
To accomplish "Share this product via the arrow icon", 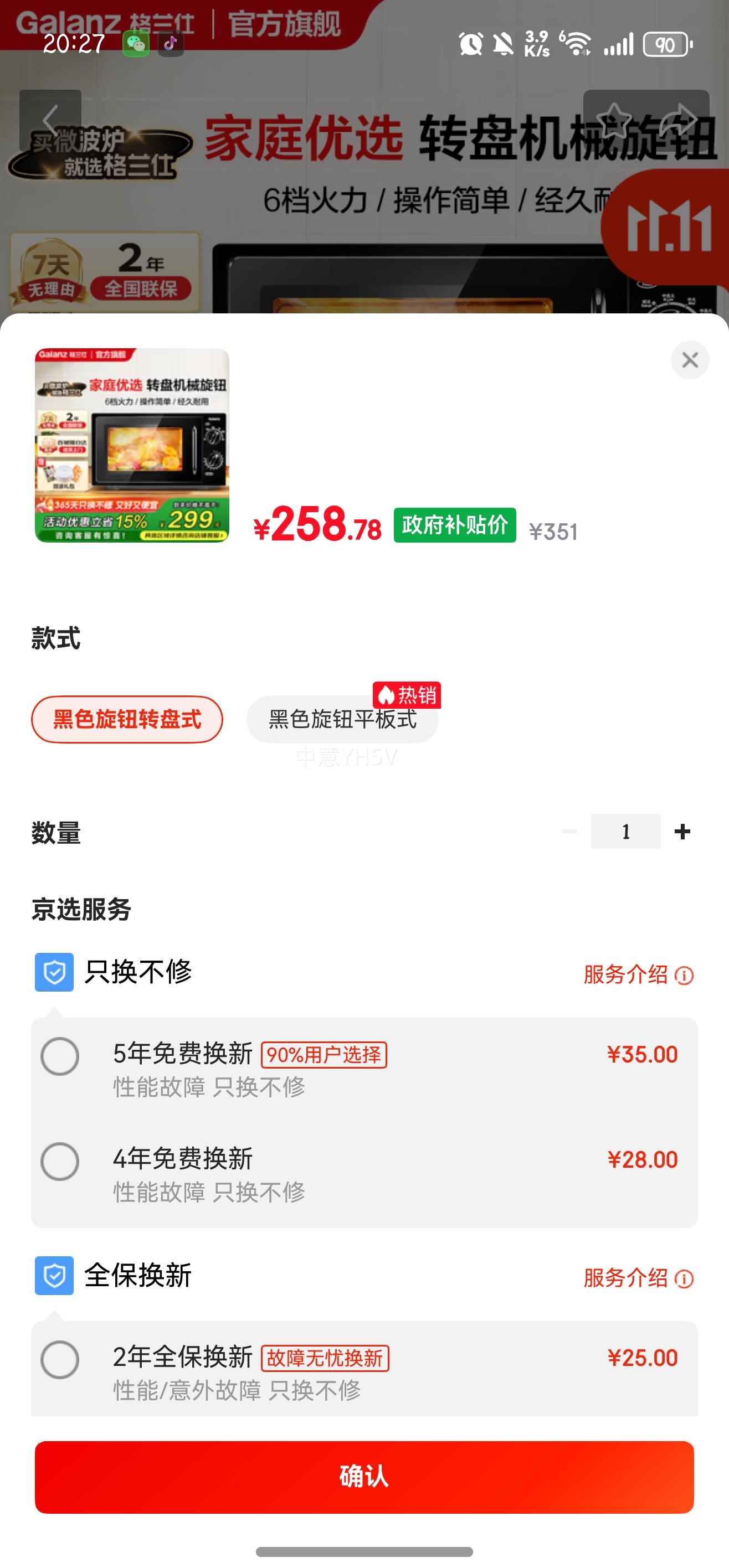I will tap(677, 120).
